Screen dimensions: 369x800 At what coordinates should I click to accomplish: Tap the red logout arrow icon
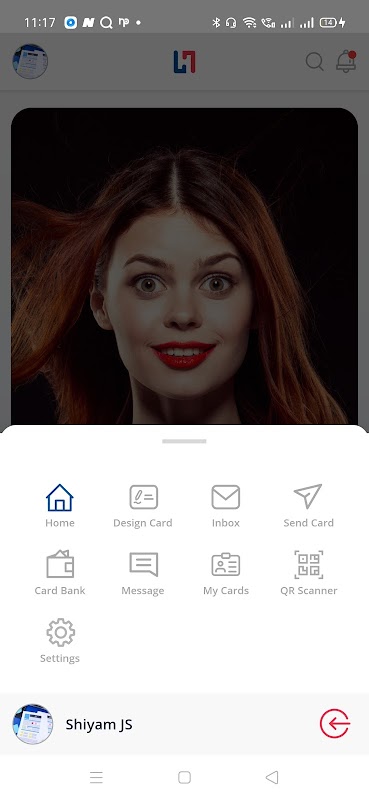(335, 723)
